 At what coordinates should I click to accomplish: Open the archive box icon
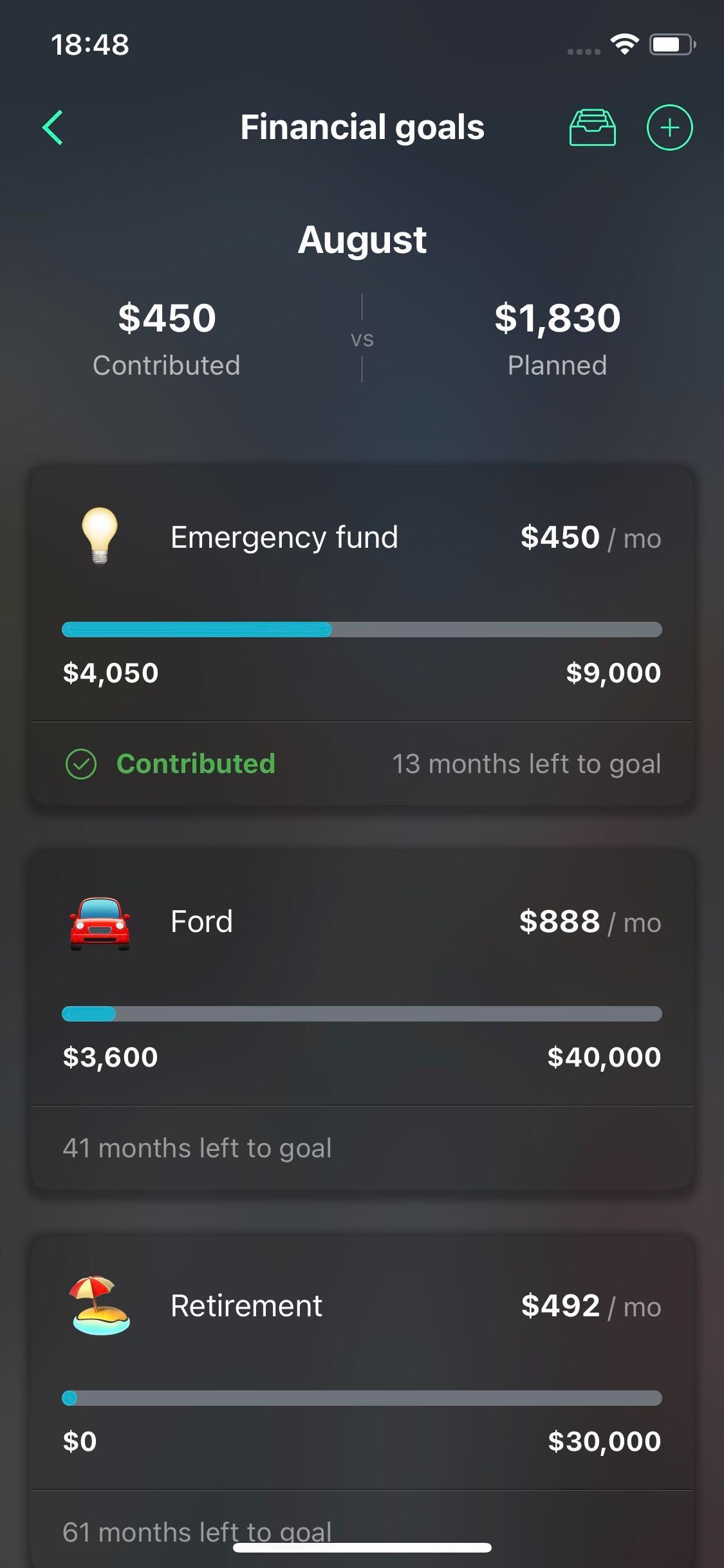(x=592, y=127)
